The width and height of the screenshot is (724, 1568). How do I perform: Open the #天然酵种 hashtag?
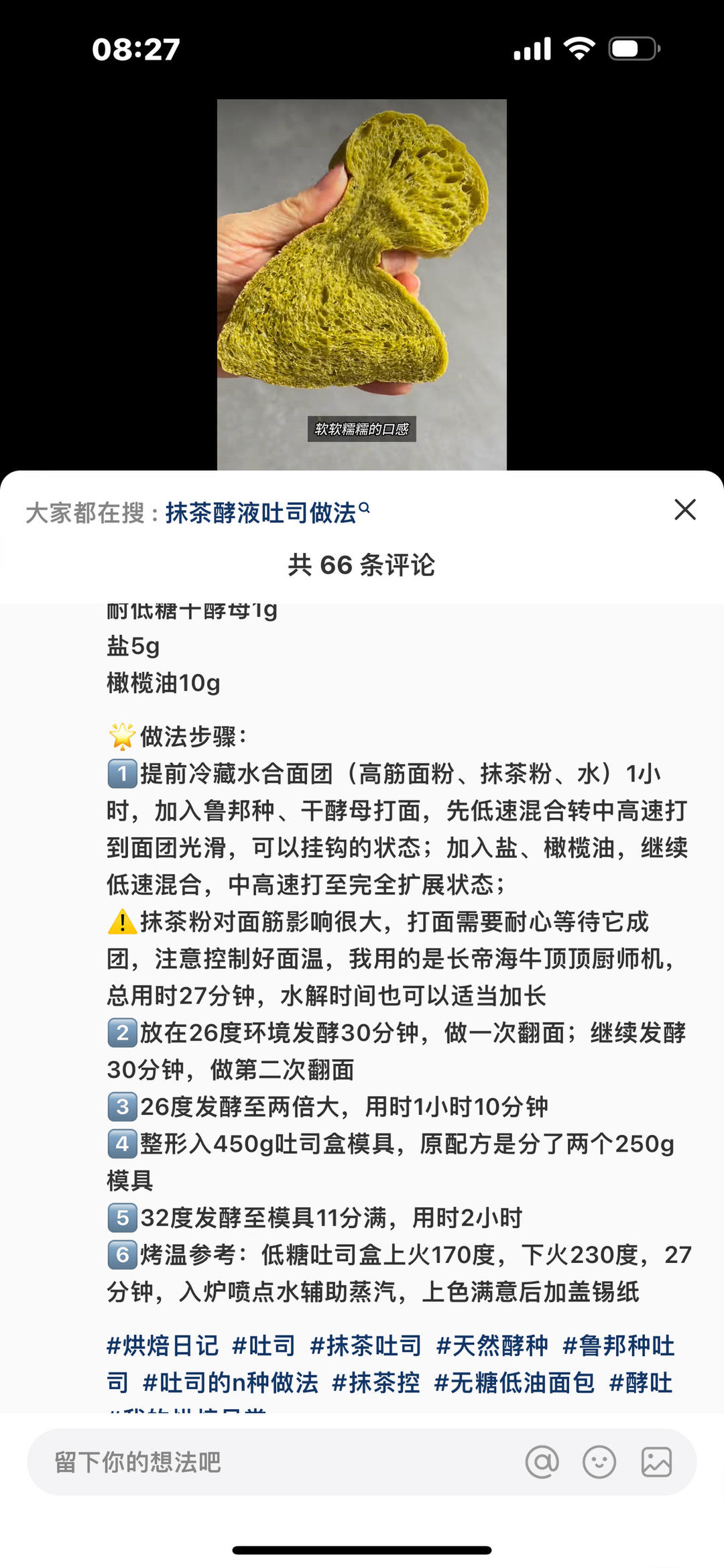pyautogui.click(x=492, y=1345)
